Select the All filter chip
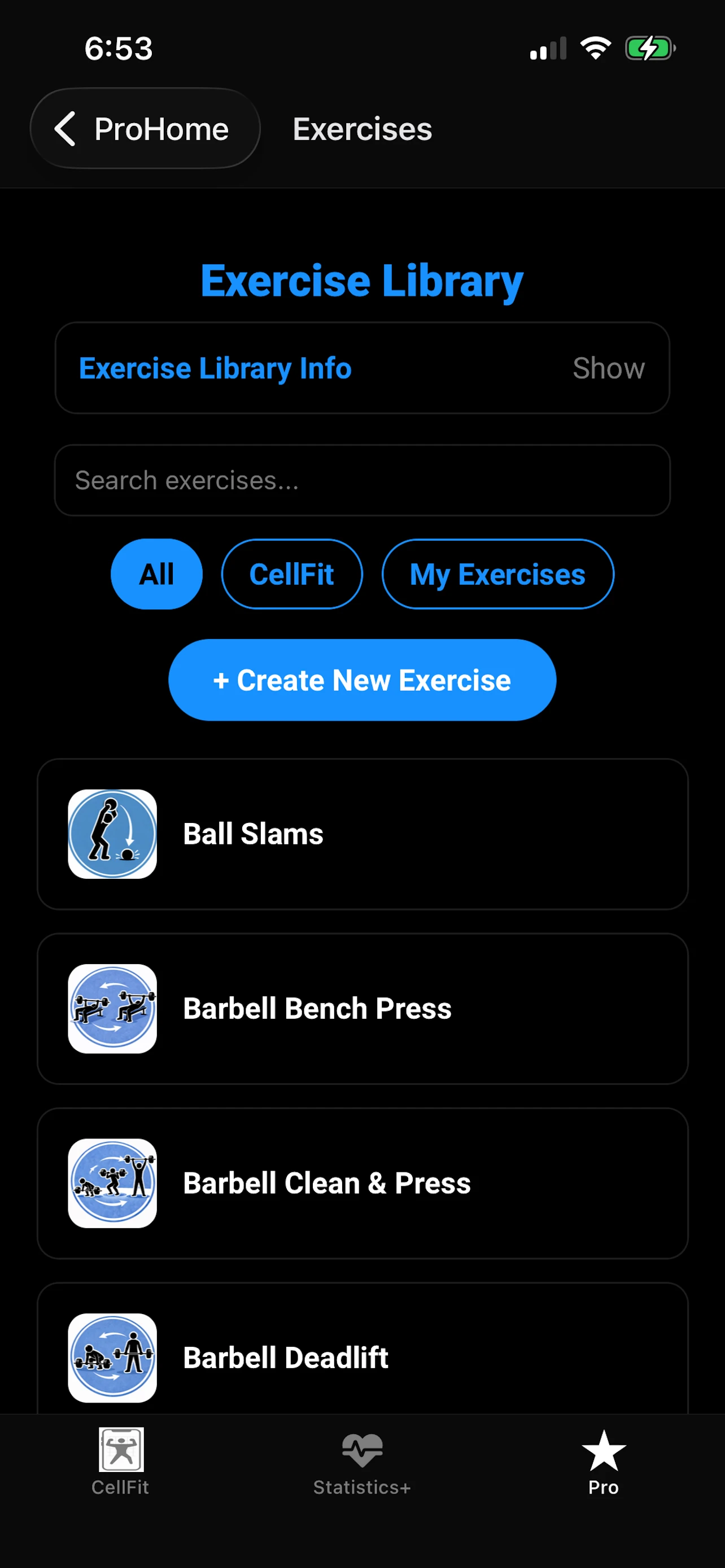The image size is (725, 1568). tap(156, 574)
